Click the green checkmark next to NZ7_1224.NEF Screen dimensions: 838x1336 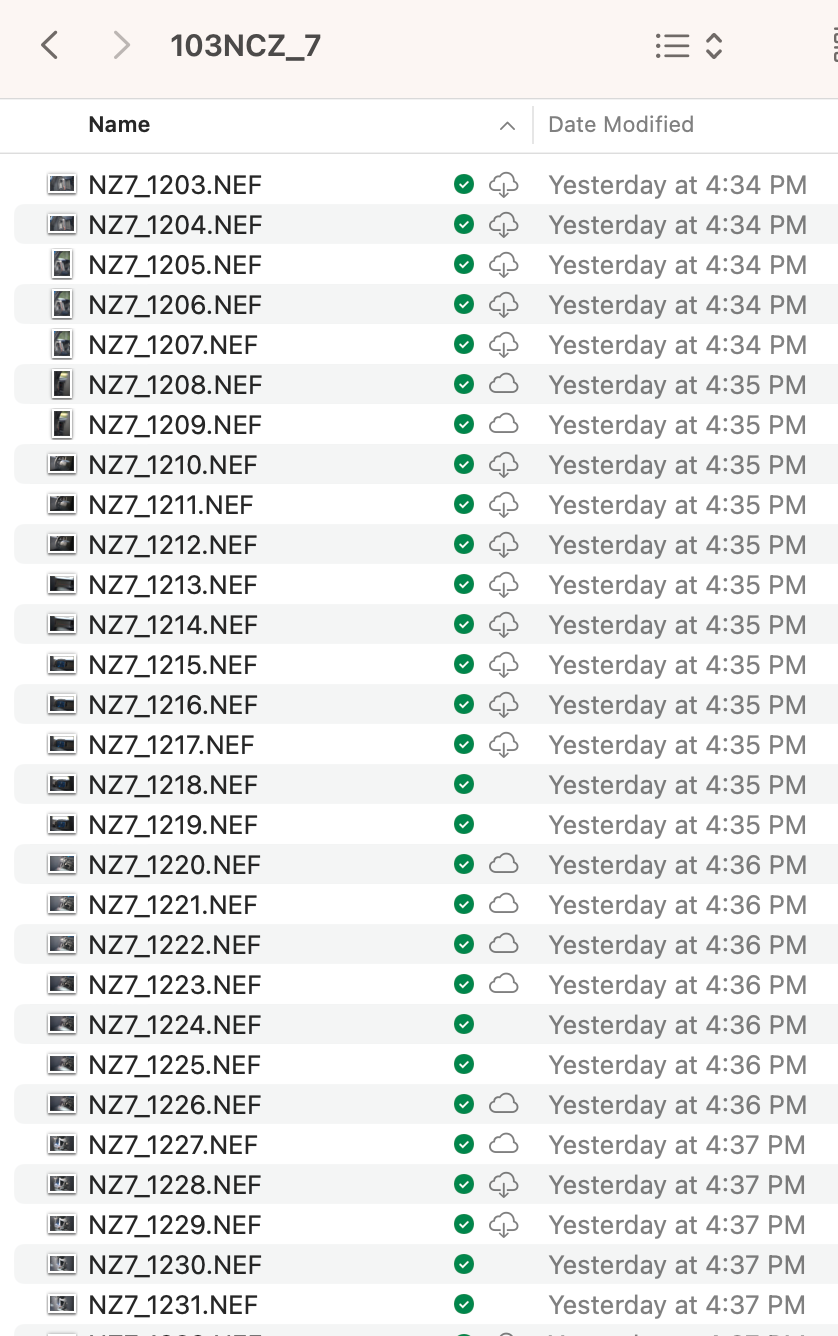click(464, 1024)
